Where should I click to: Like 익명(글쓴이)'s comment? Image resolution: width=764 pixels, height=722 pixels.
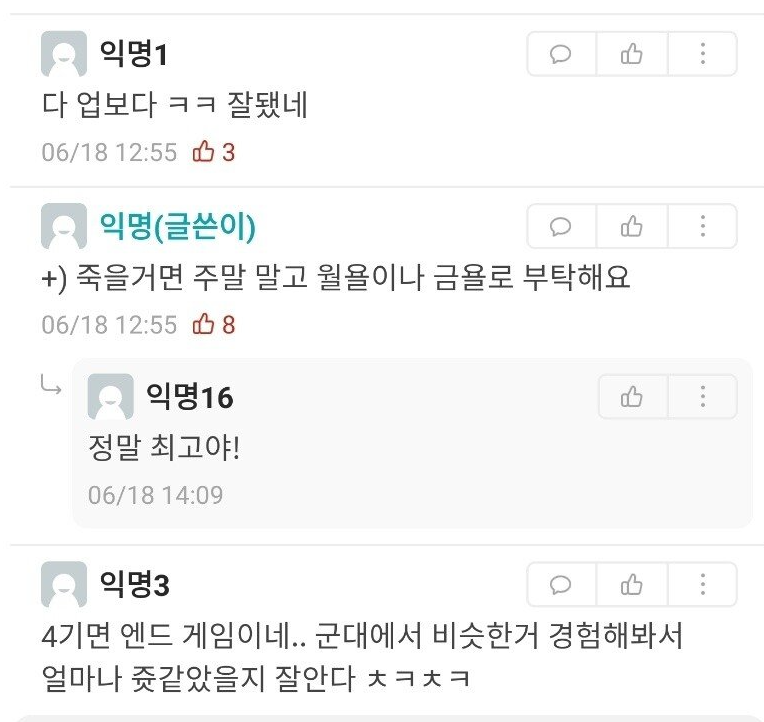(632, 226)
